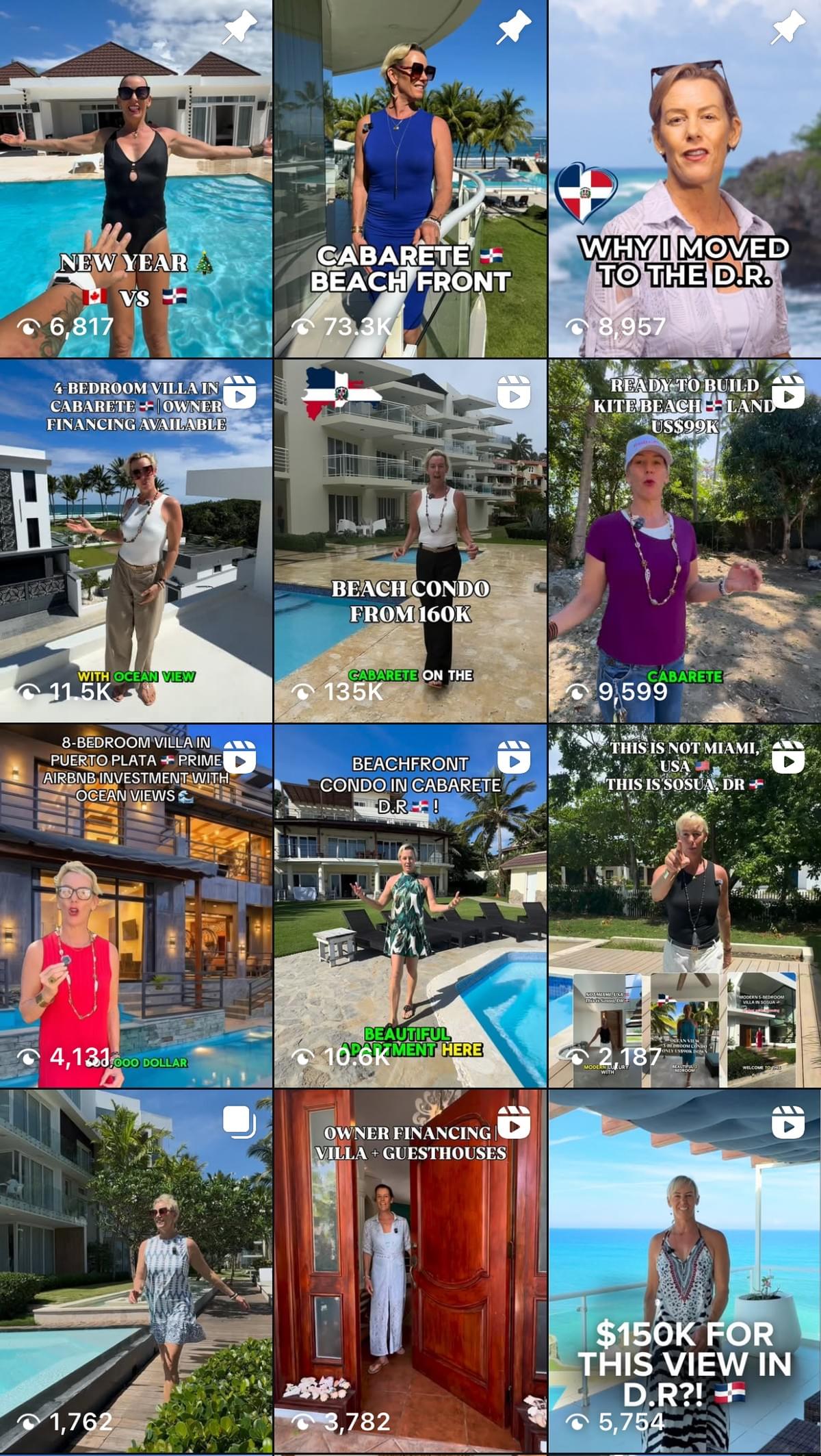The height and width of the screenshot is (1456, 821).
Task: Open the New Year Canada vs DR reel
Action: [136, 178]
